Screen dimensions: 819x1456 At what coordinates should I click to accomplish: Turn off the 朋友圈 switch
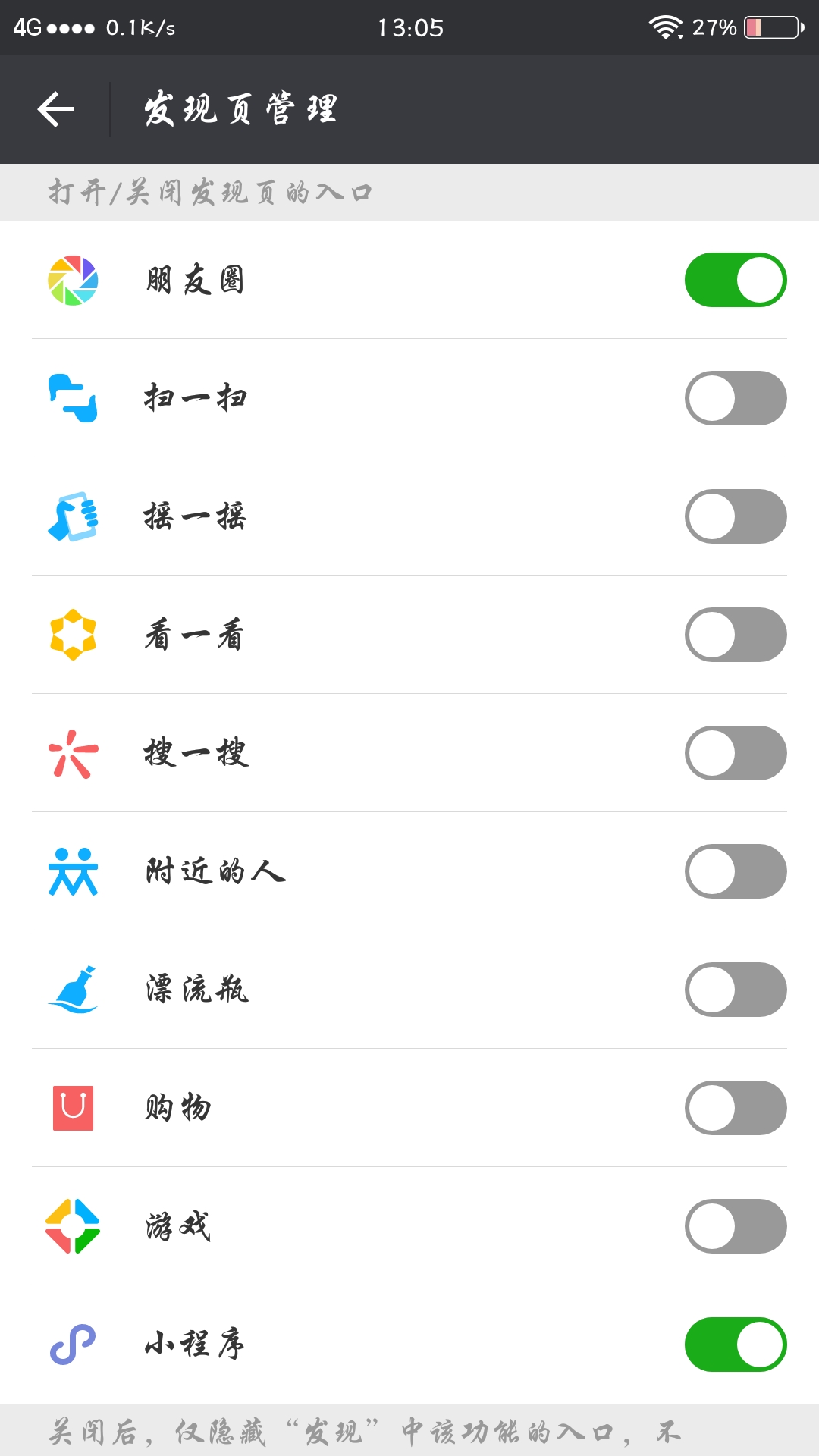tap(735, 280)
